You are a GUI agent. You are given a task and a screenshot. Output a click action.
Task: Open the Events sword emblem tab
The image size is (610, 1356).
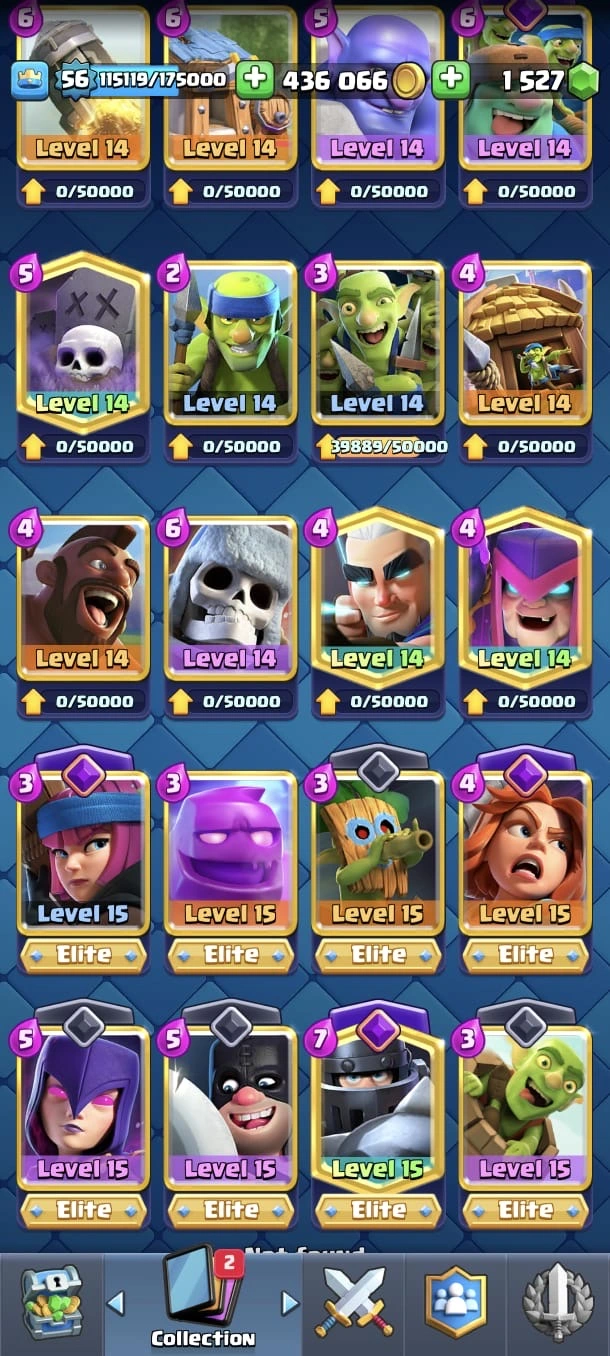click(x=556, y=1300)
